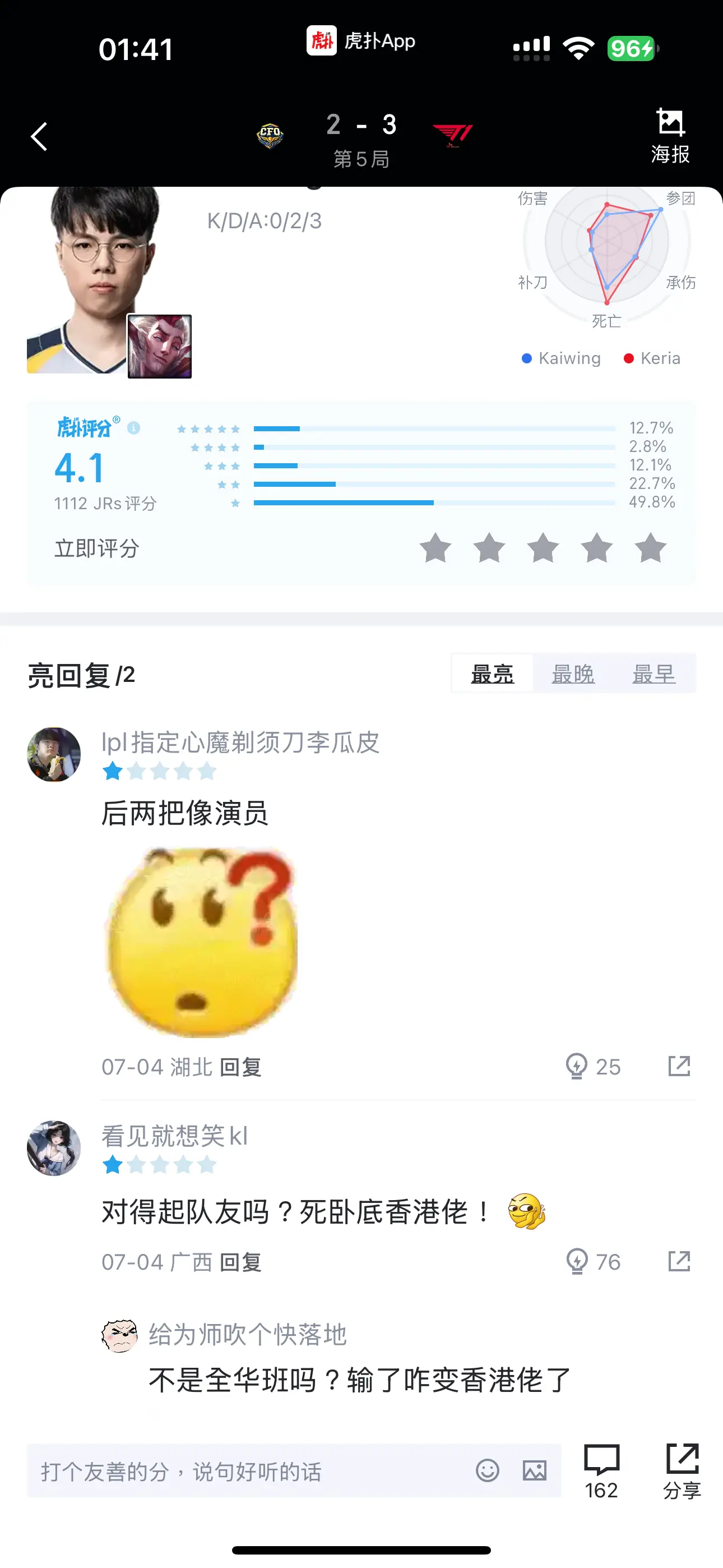The image size is (723, 1568).
Task: Rate the player five stars
Action: [x=651, y=548]
